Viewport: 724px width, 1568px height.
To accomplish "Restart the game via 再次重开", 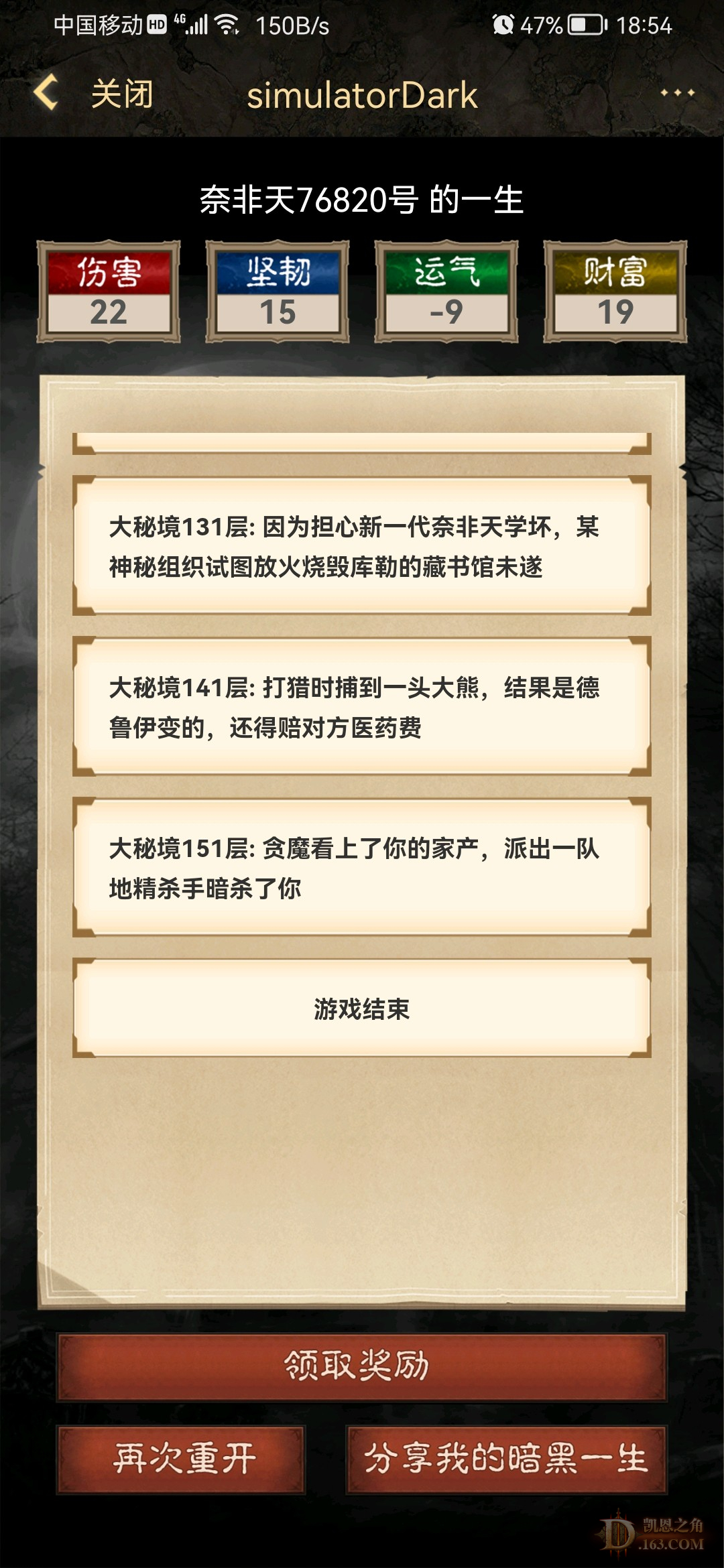I will [x=181, y=1459].
